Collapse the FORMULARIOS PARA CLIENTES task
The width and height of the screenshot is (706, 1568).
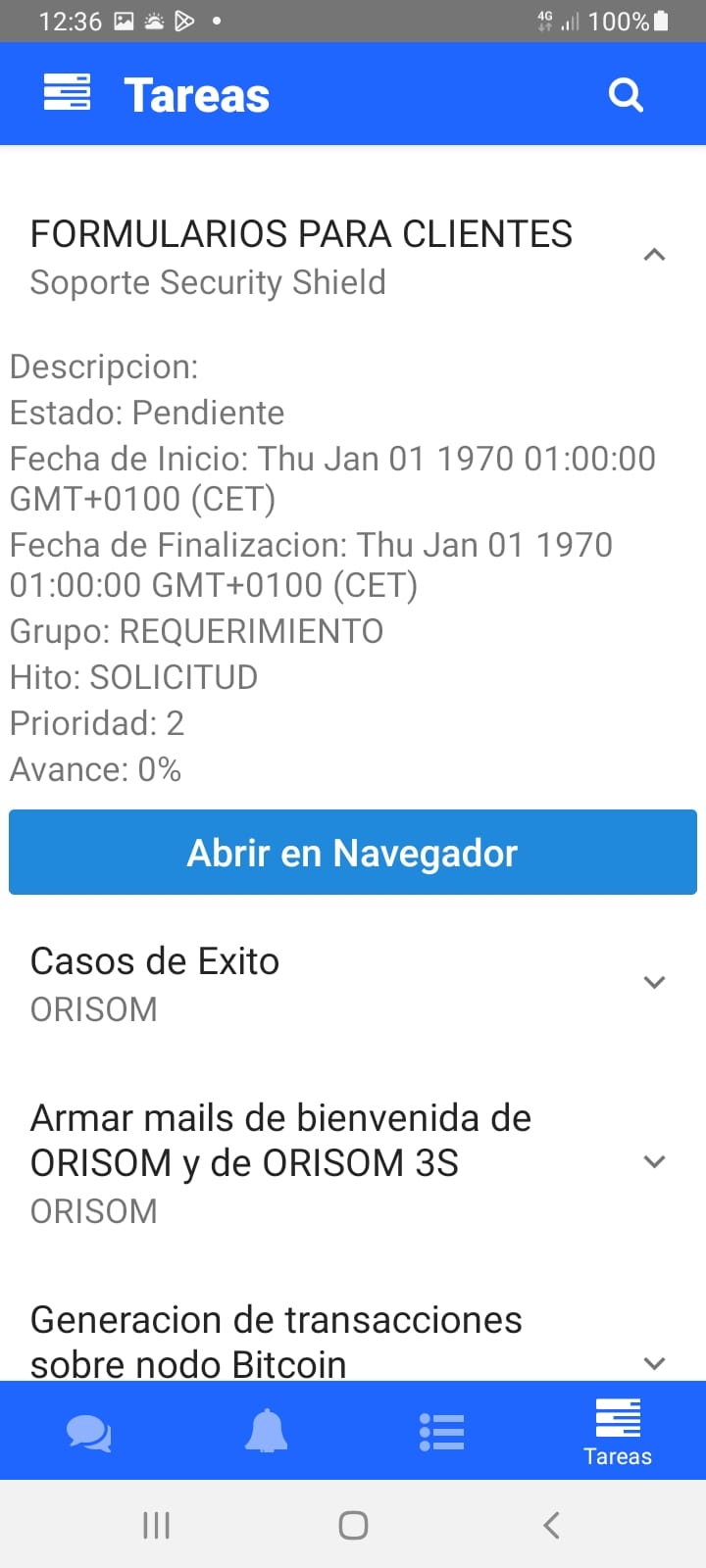coord(654,256)
